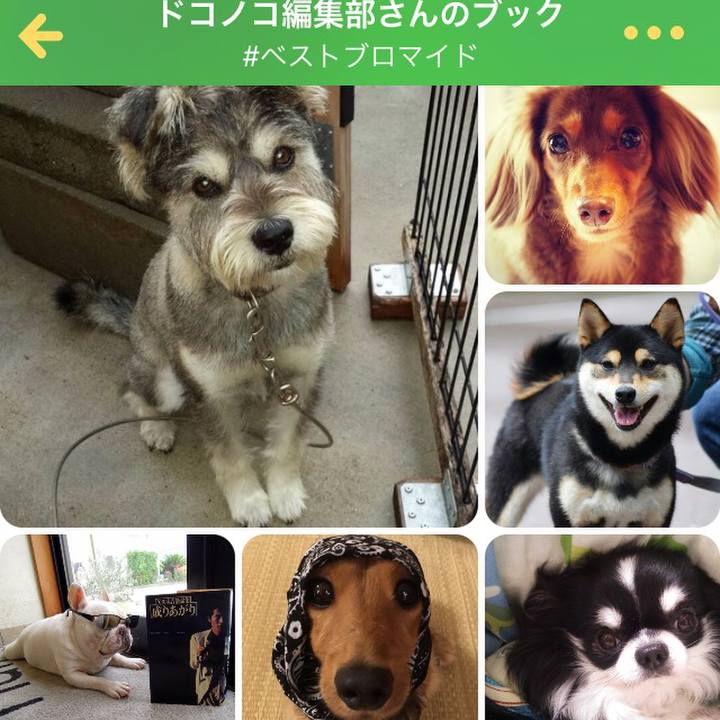
Task: Open the smiling black Shiba photo
Action: 602,408
